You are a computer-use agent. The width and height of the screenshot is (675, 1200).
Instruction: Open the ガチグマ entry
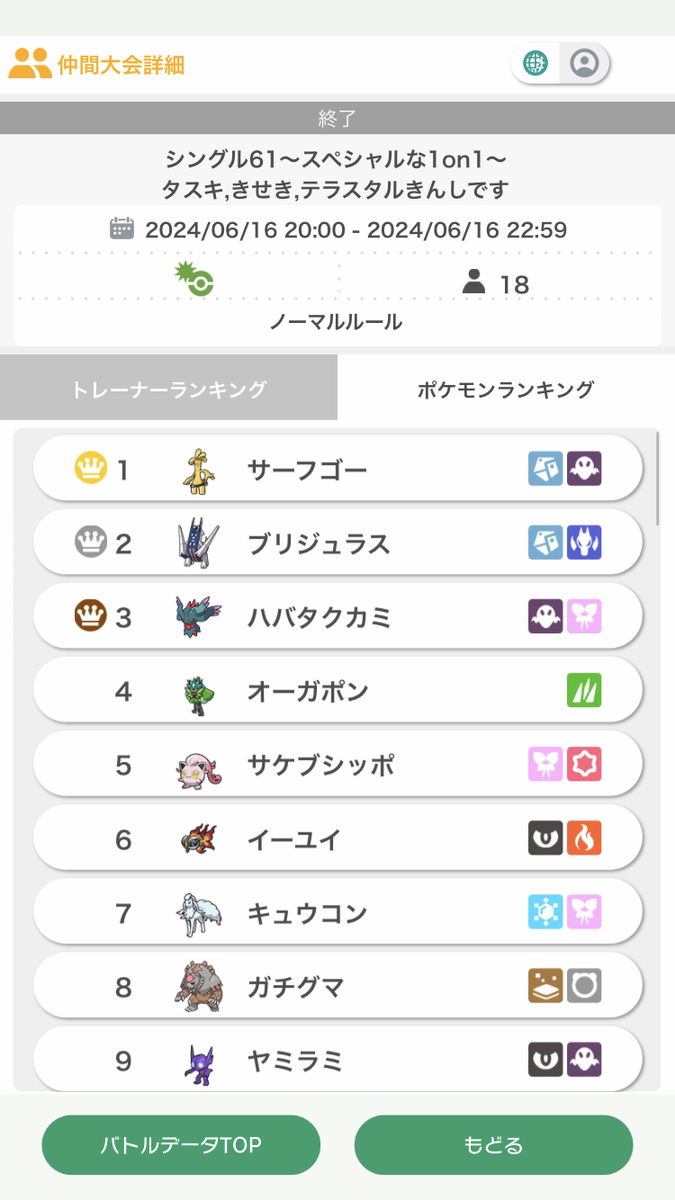[x=338, y=986]
